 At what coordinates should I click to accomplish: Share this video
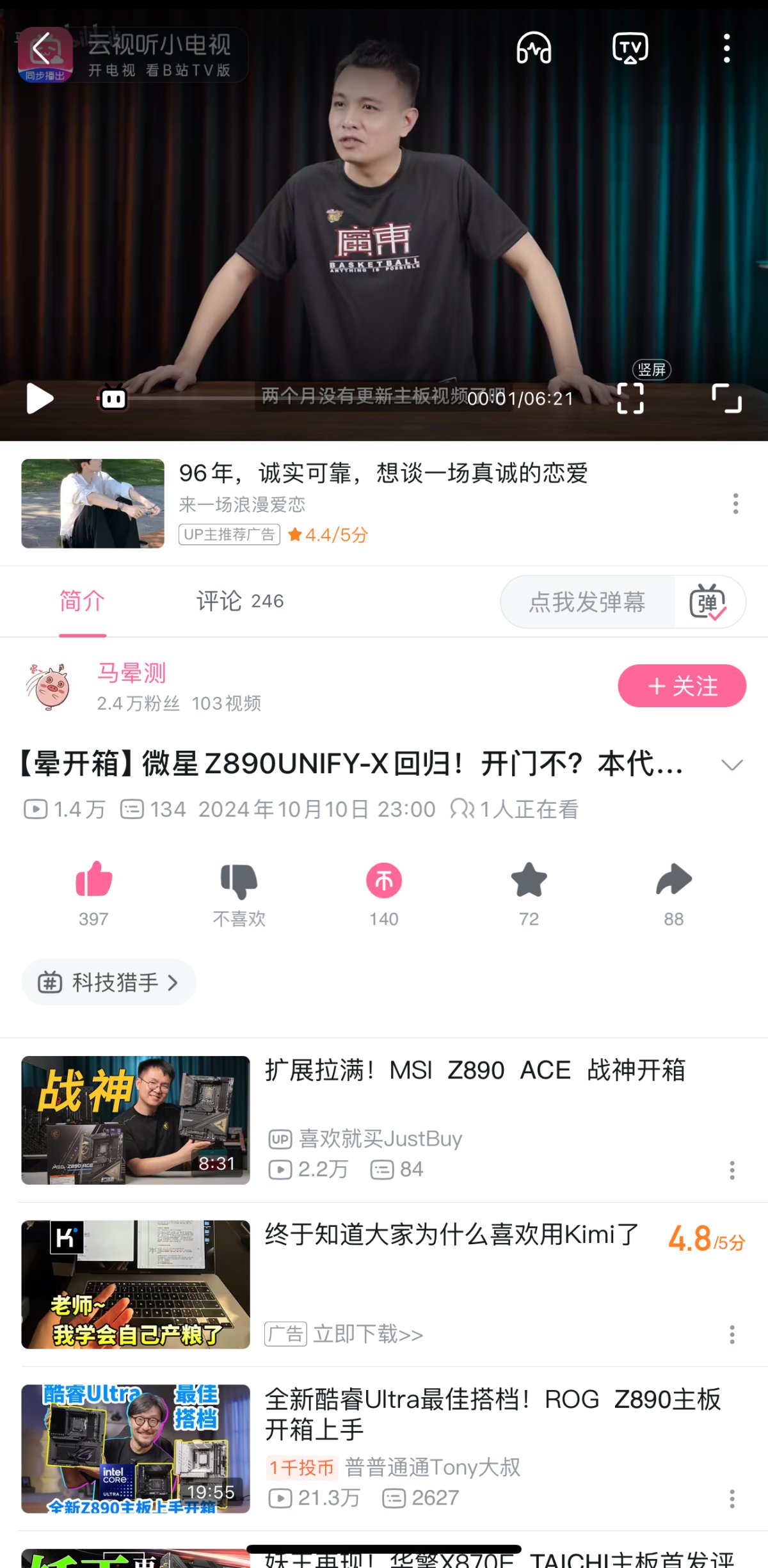674,881
